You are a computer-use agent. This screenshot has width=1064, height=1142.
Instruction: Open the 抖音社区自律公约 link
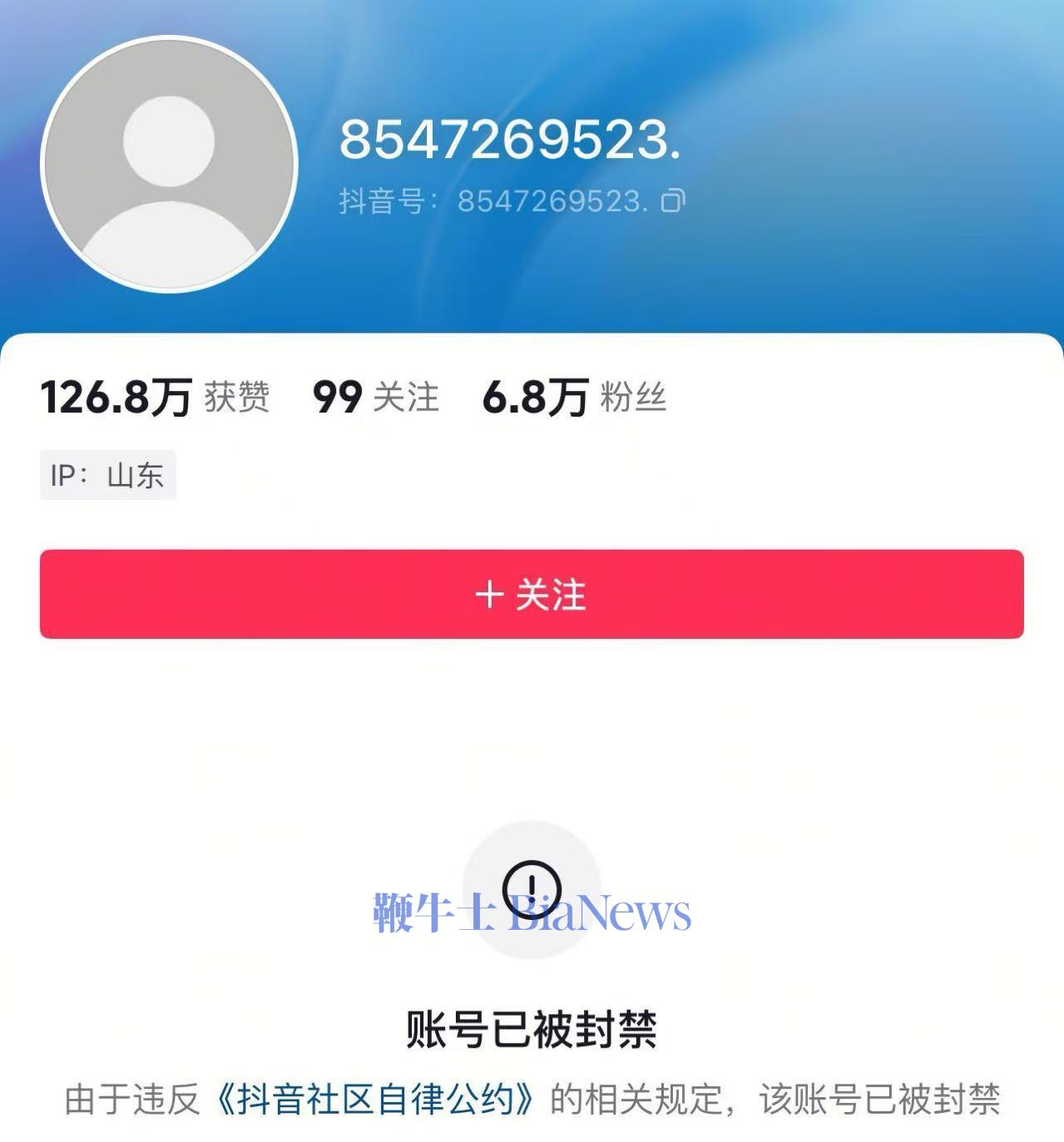[x=374, y=1100]
